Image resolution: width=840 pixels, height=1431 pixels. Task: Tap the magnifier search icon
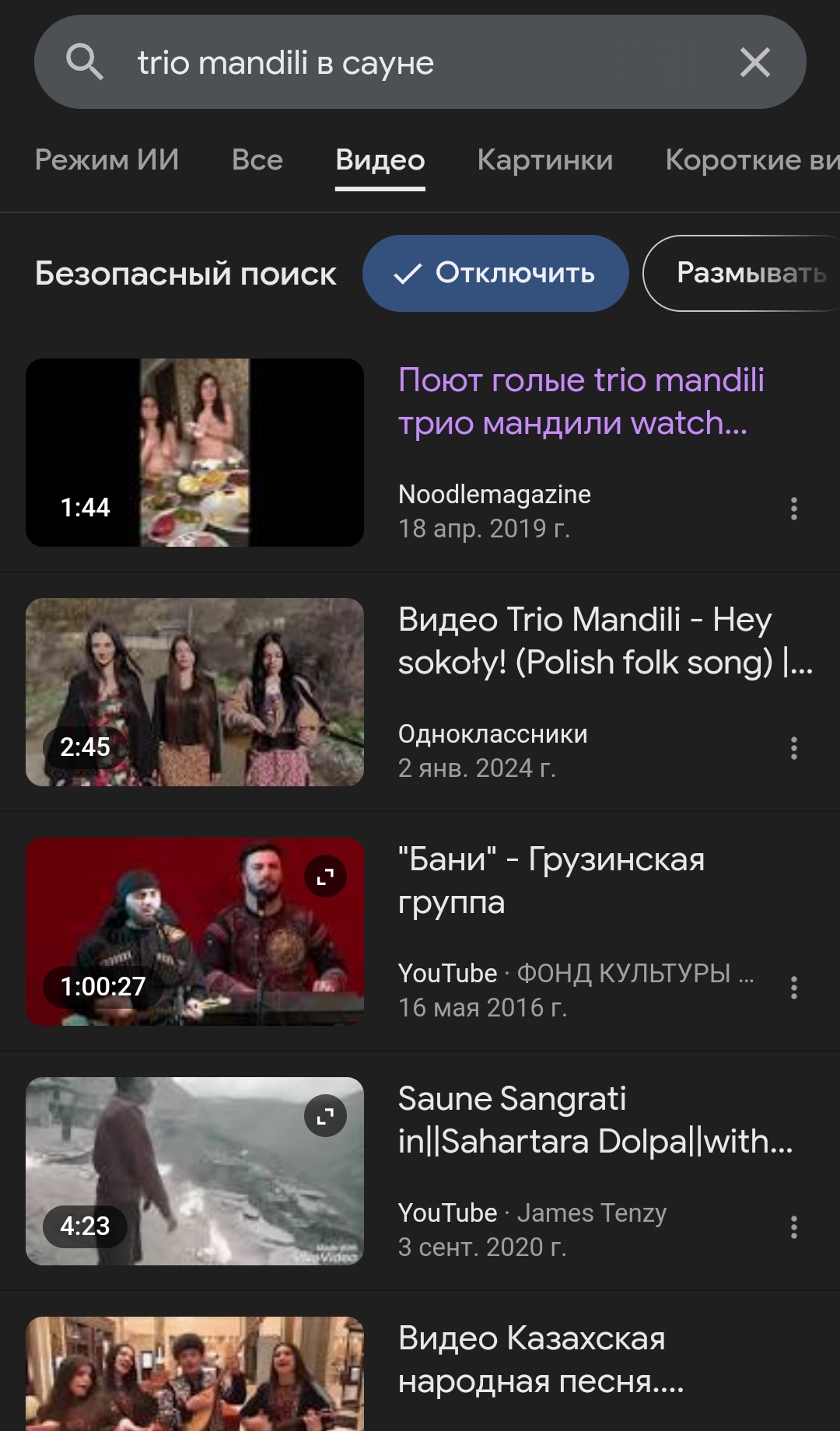[x=84, y=62]
